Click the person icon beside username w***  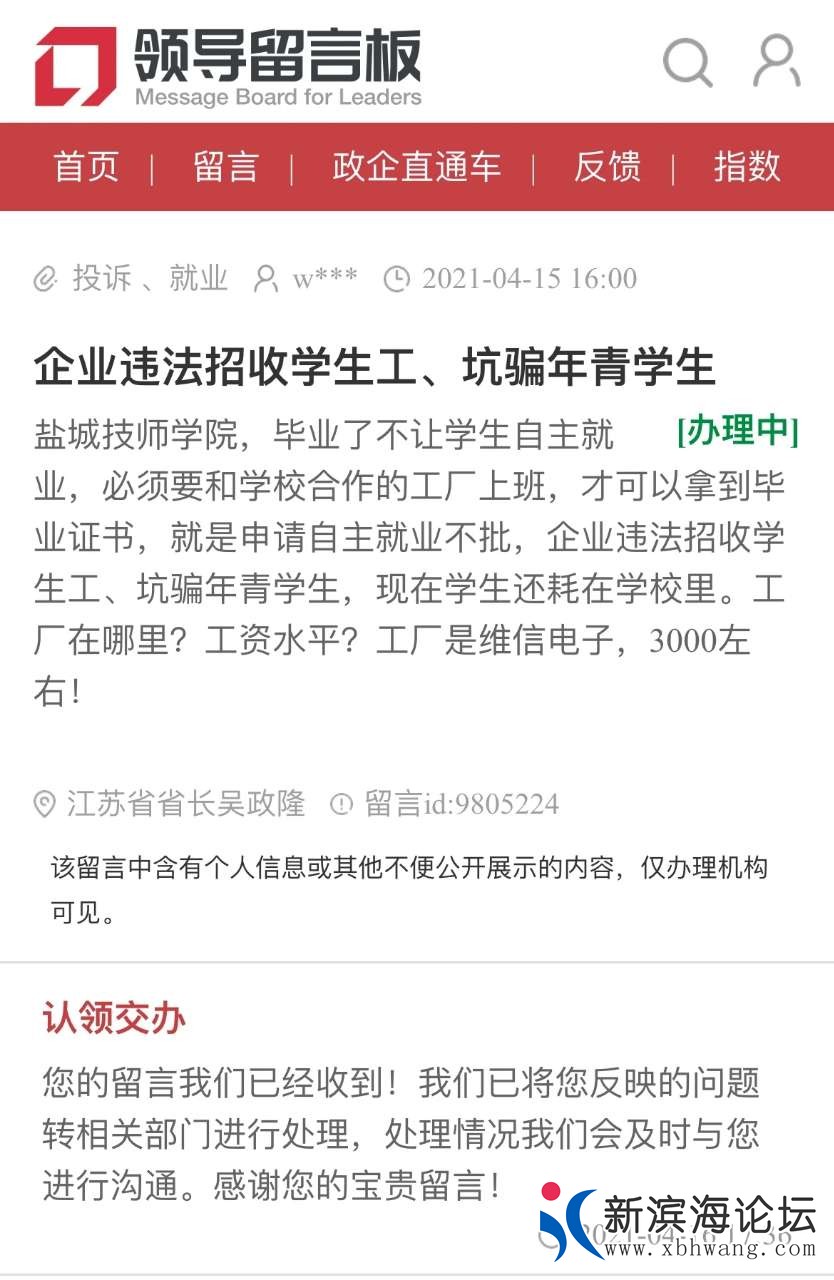265,279
